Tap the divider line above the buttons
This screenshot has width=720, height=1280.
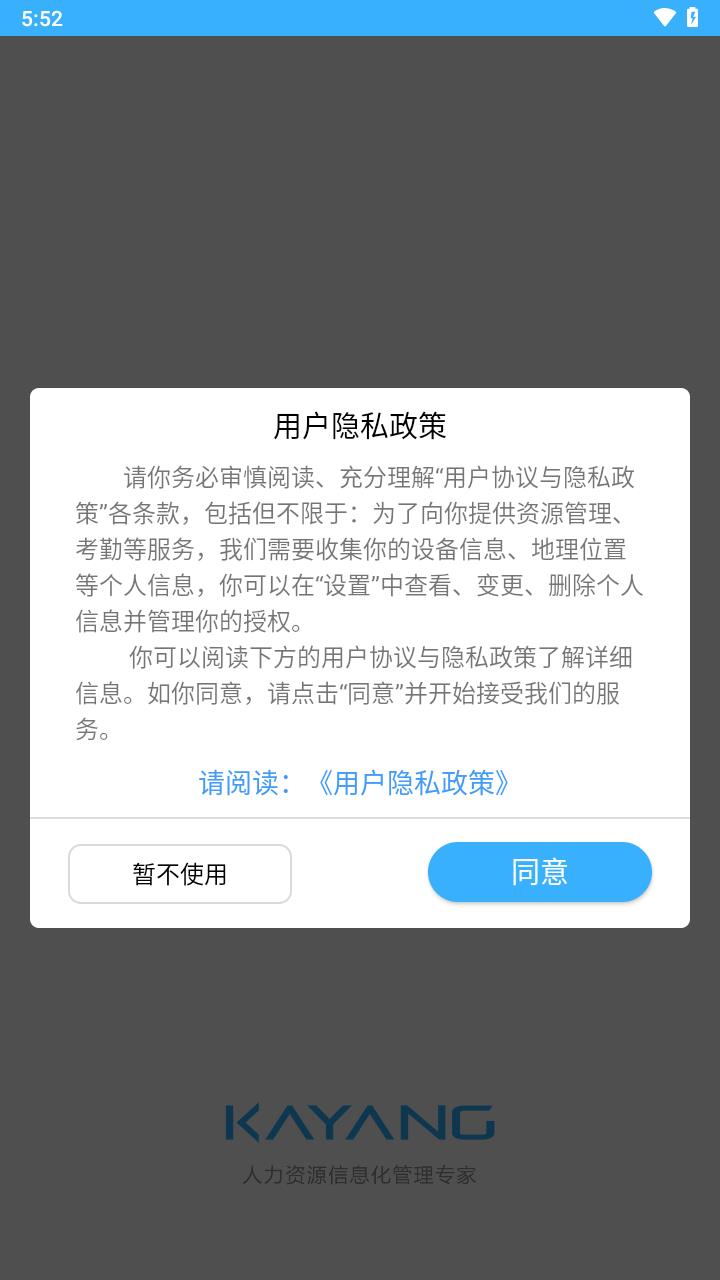point(360,820)
